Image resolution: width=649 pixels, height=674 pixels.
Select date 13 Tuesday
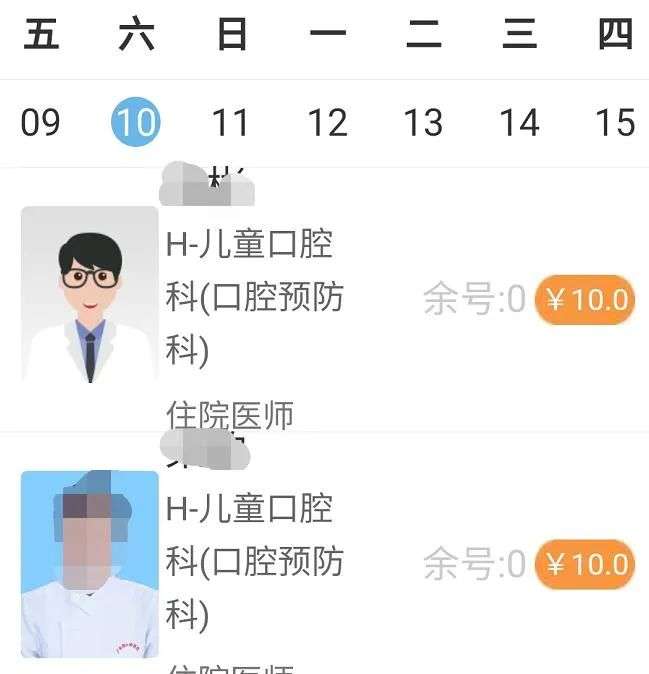point(423,123)
